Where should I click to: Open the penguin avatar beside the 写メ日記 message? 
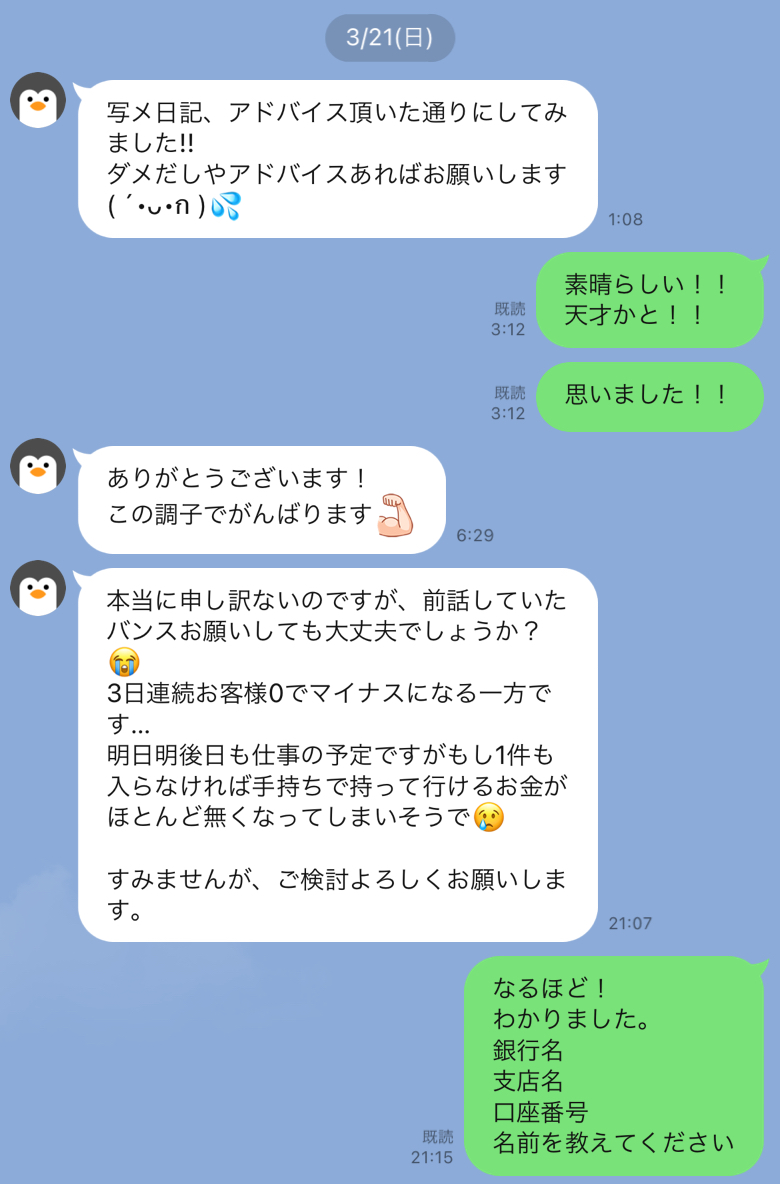(x=38, y=100)
